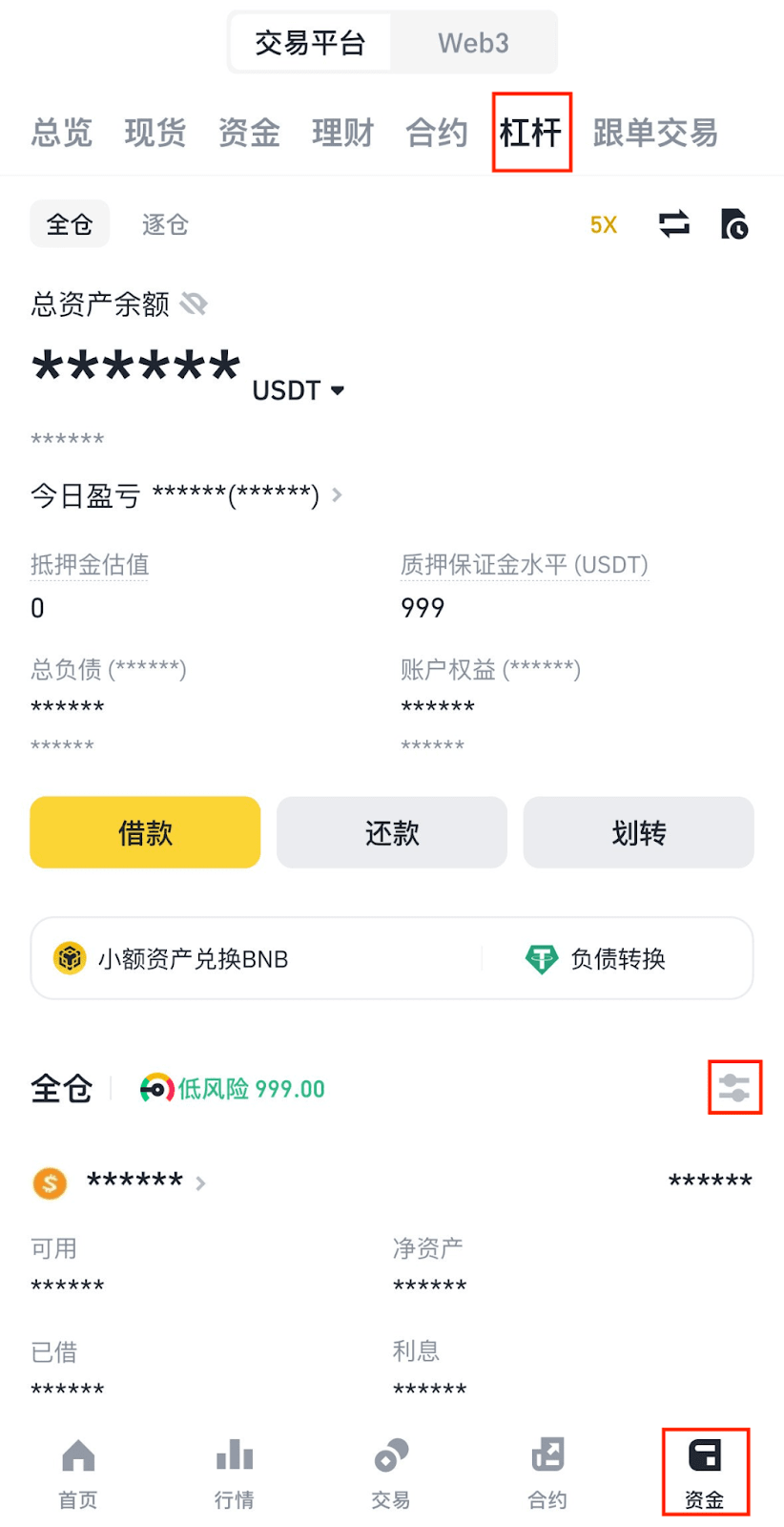784x1527 pixels.
Task: Switch to the Web3 segment
Action: 473,43
